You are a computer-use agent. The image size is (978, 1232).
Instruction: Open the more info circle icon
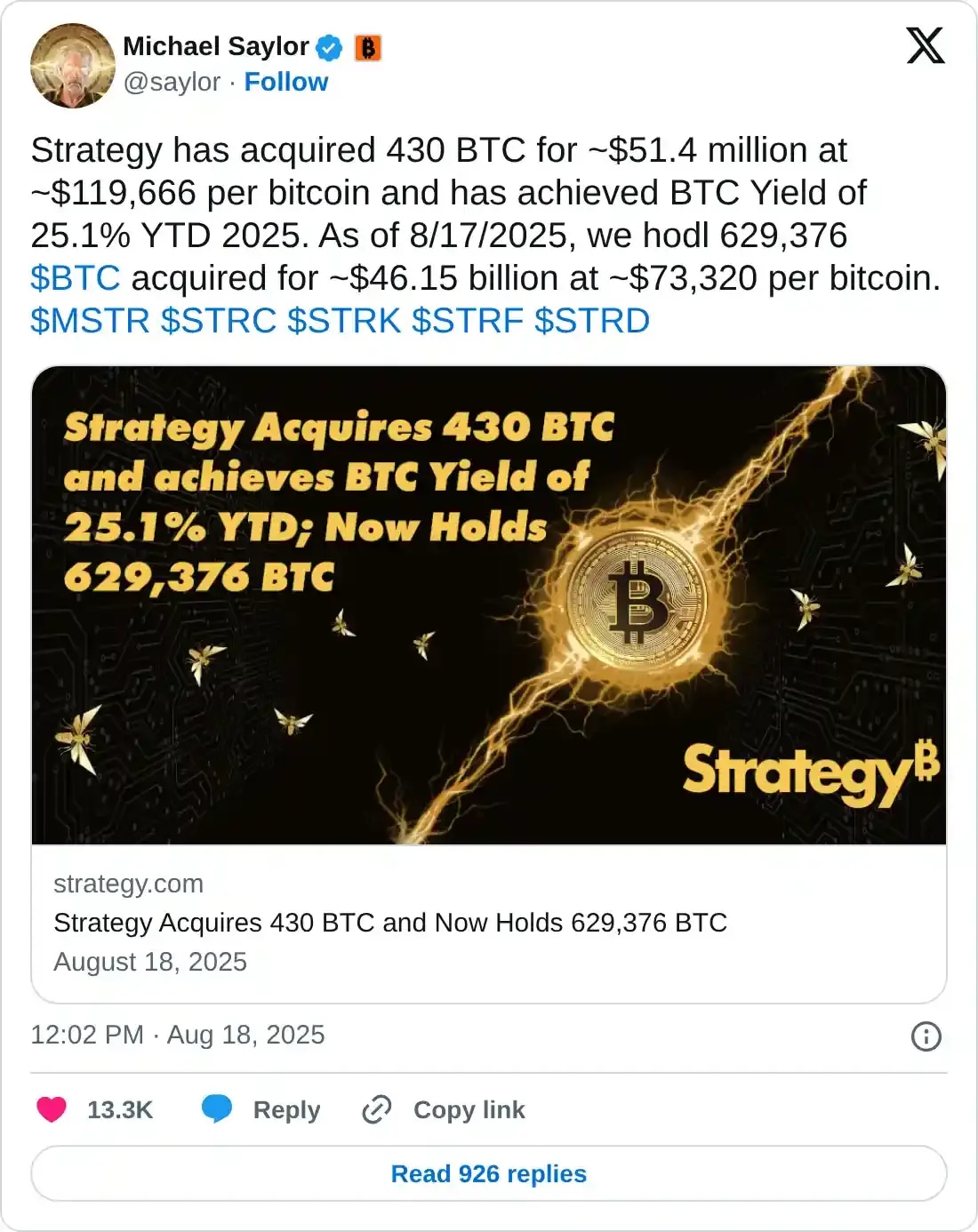(927, 1036)
